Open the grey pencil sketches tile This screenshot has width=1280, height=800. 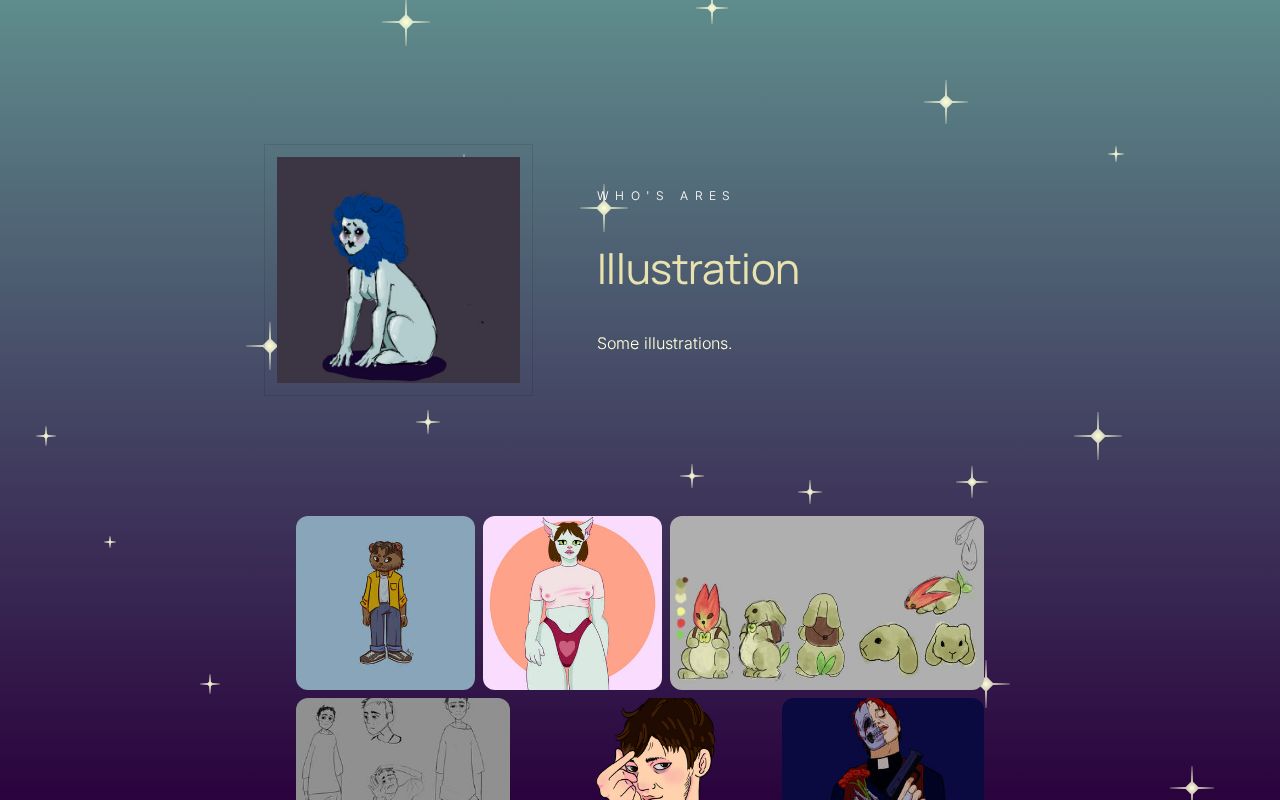pyautogui.click(x=402, y=750)
